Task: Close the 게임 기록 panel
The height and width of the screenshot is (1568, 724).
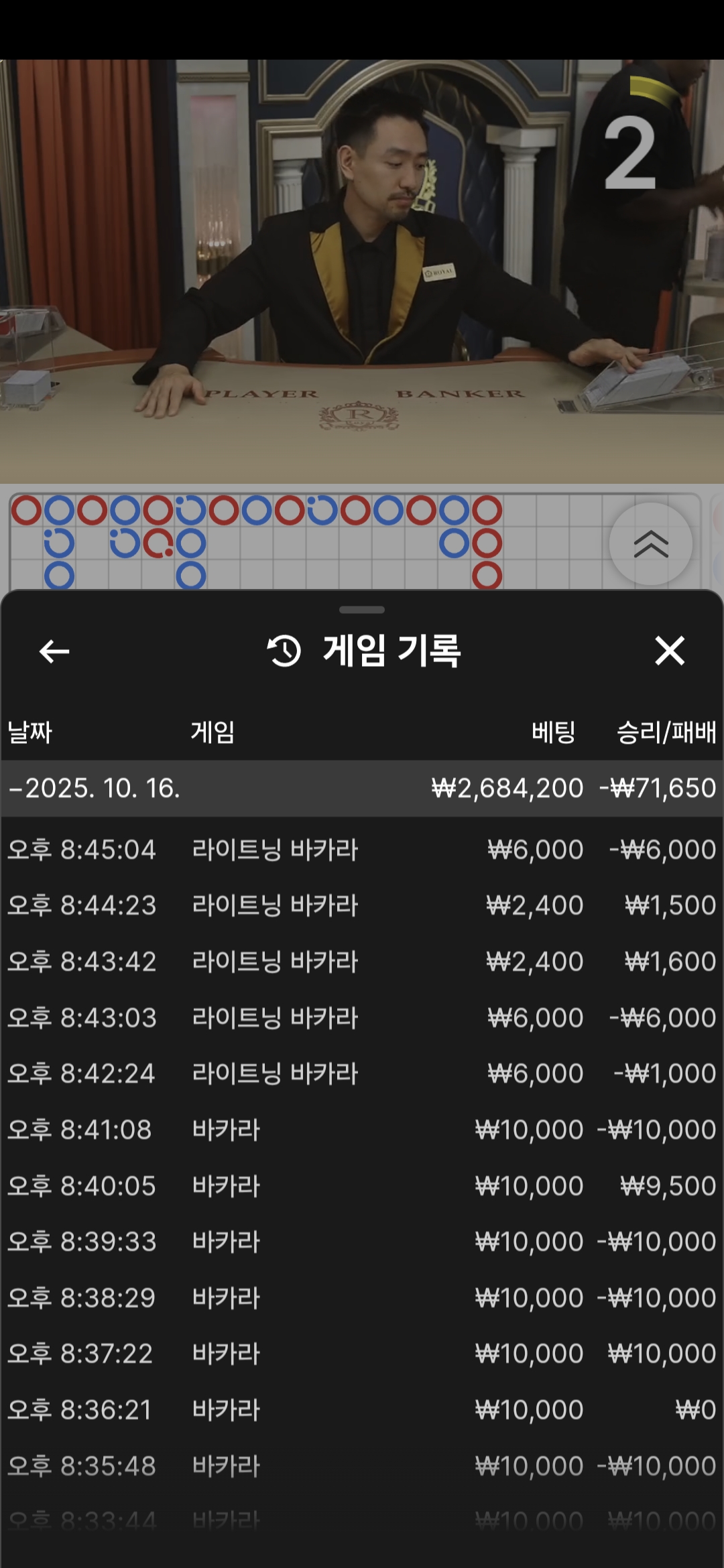Action: [x=669, y=651]
